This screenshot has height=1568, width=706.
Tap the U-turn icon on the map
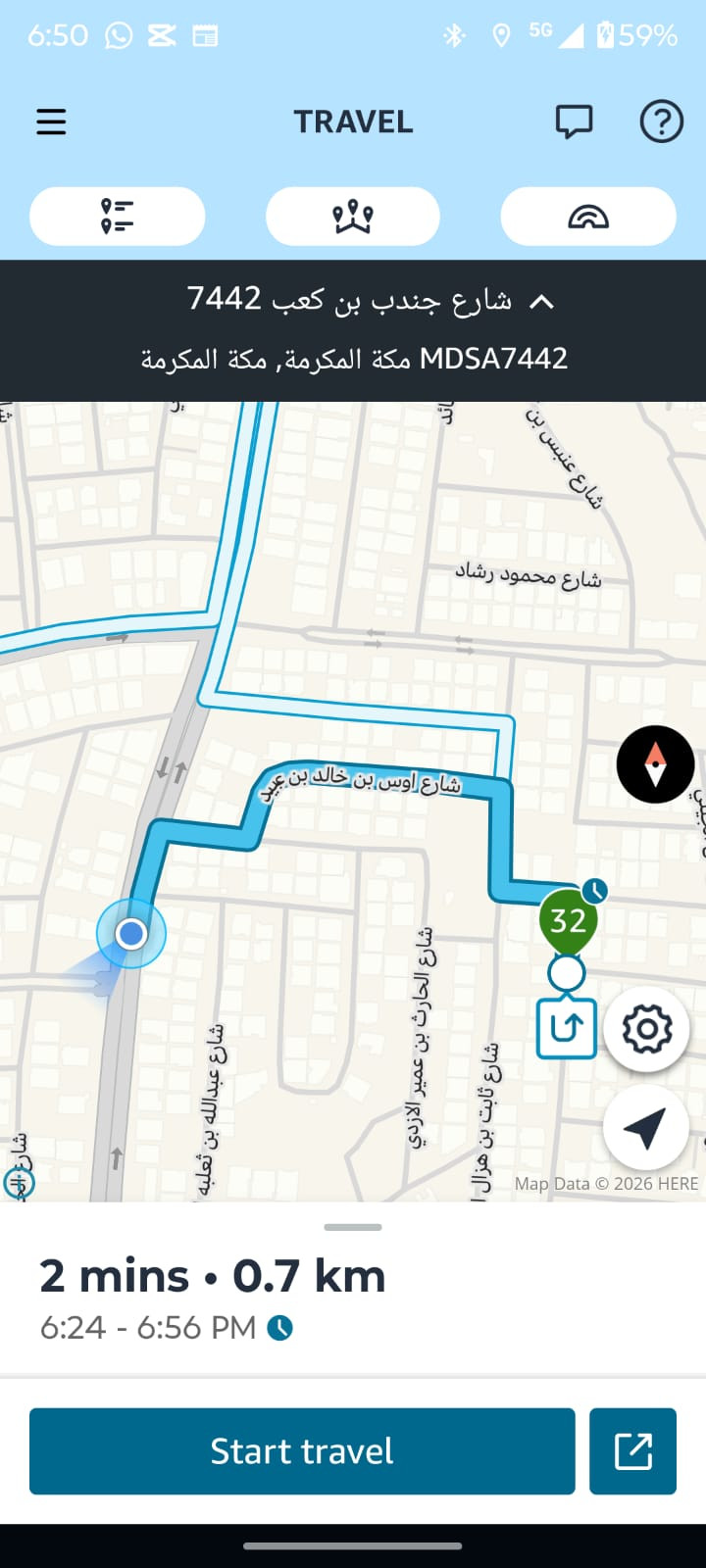tap(567, 1028)
